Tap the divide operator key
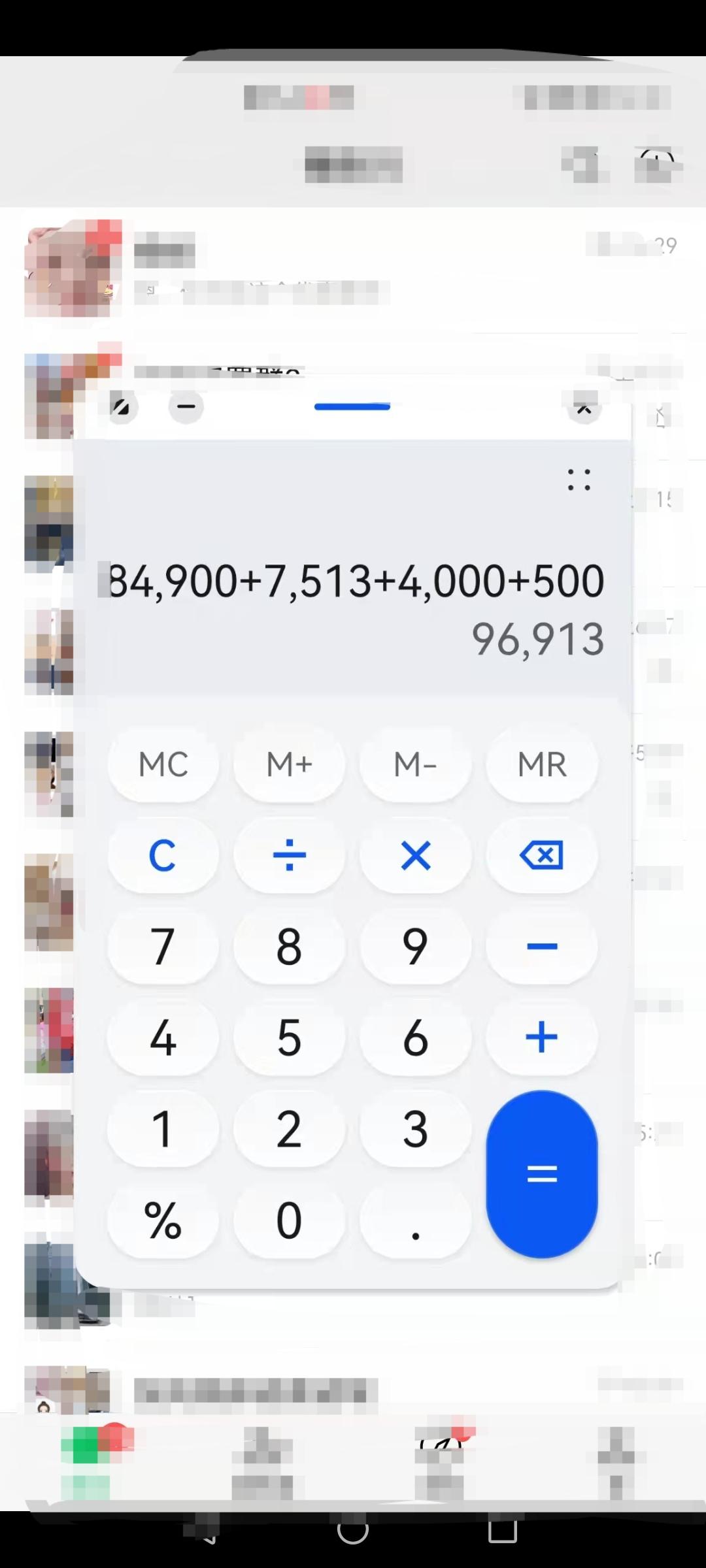 point(289,855)
